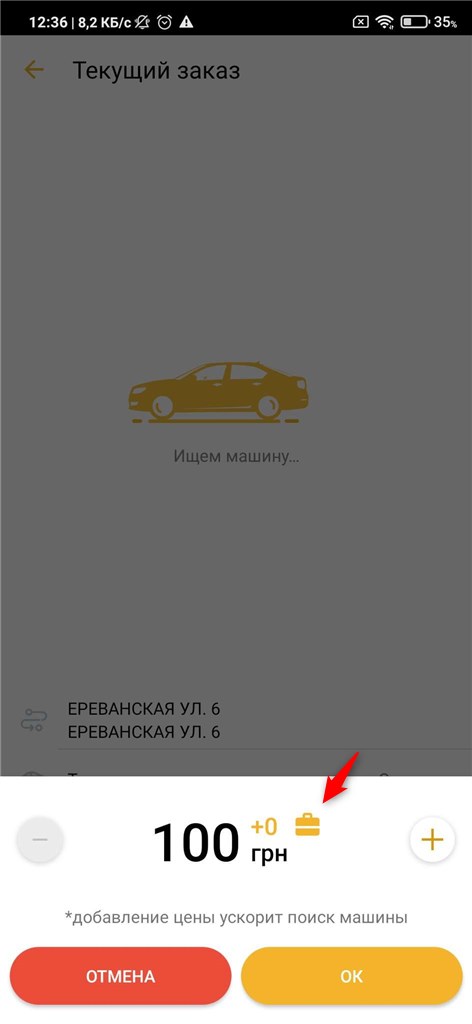The width and height of the screenshot is (472, 1024).
Task: Confirm the price with OK
Action: coord(351,976)
